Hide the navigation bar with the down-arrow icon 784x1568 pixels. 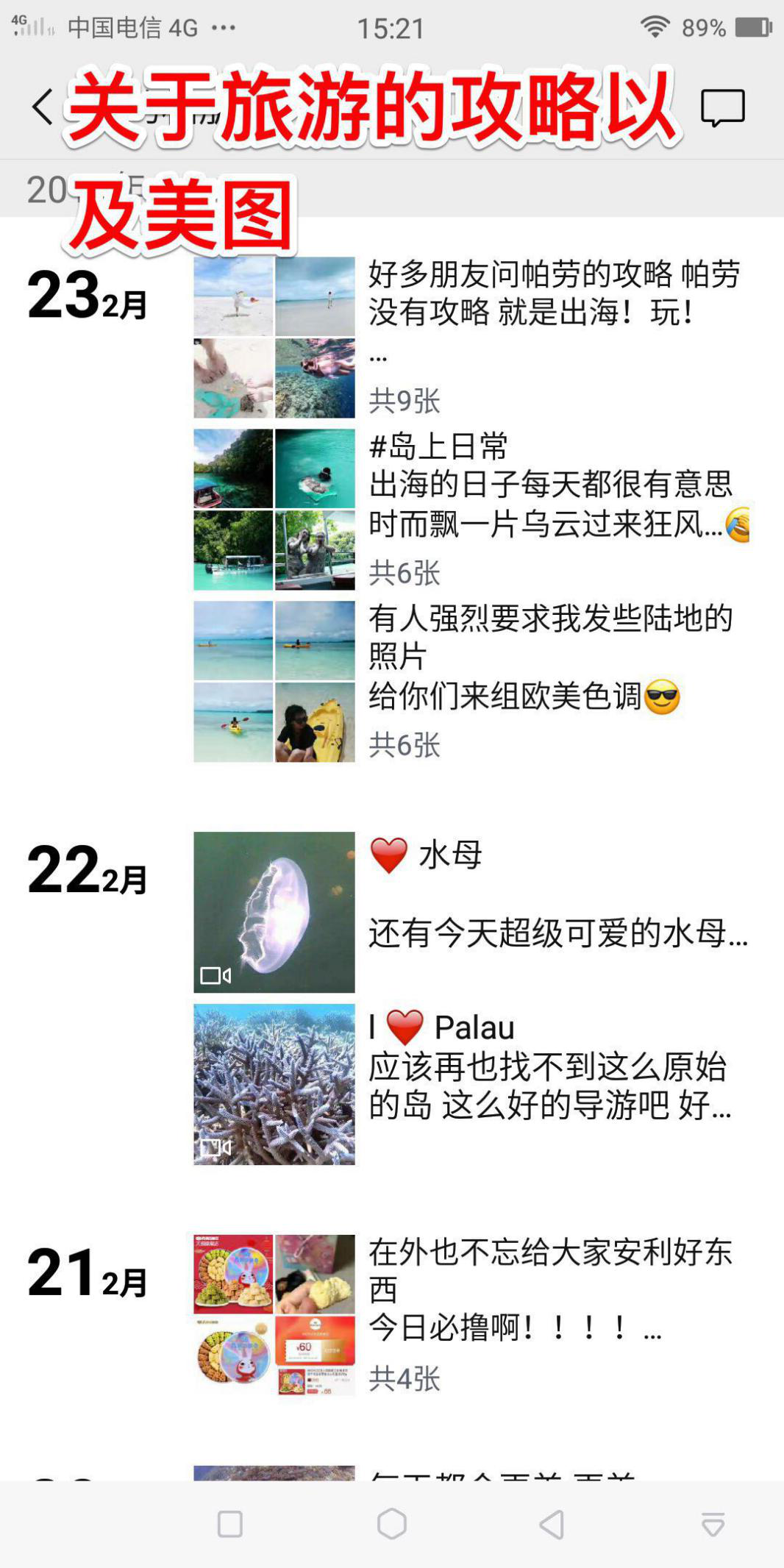pyautogui.click(x=713, y=1525)
